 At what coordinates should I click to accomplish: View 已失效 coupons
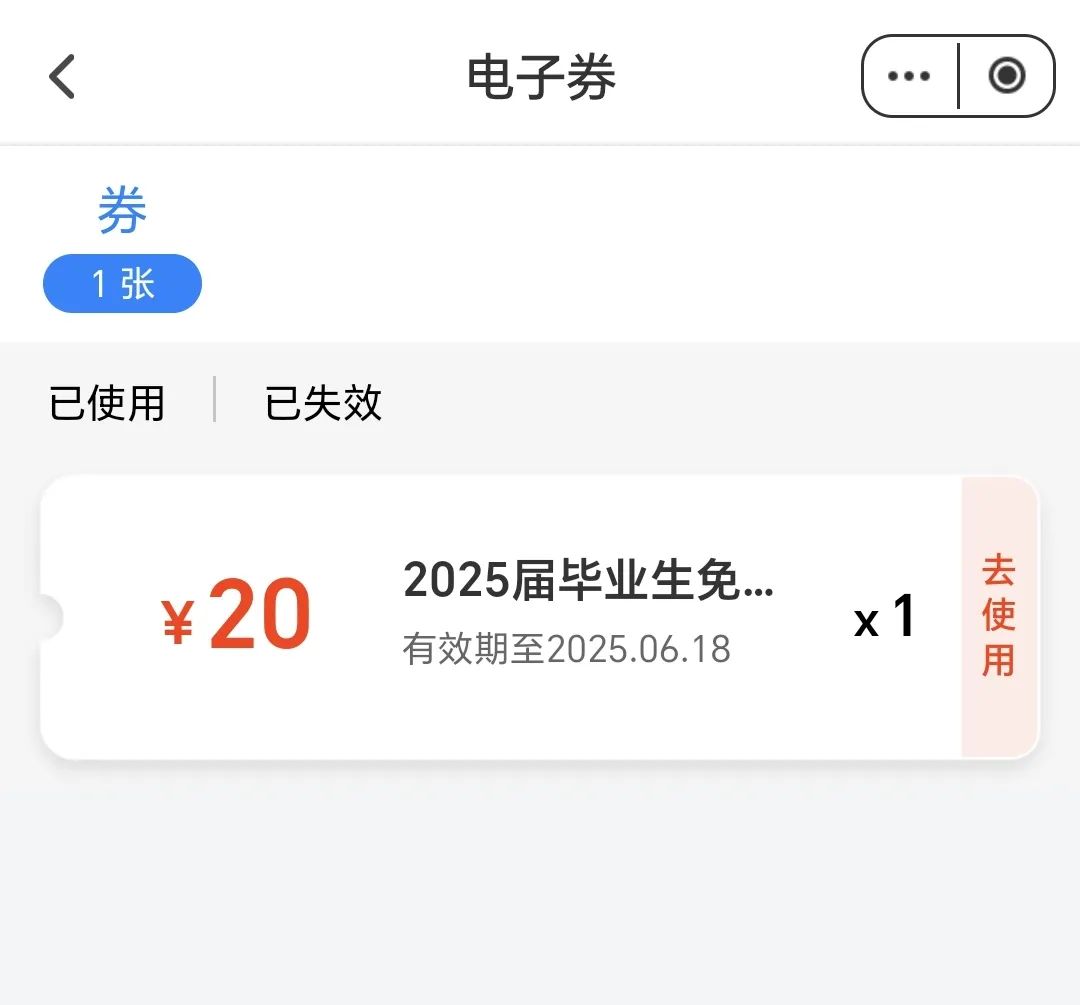tap(323, 403)
